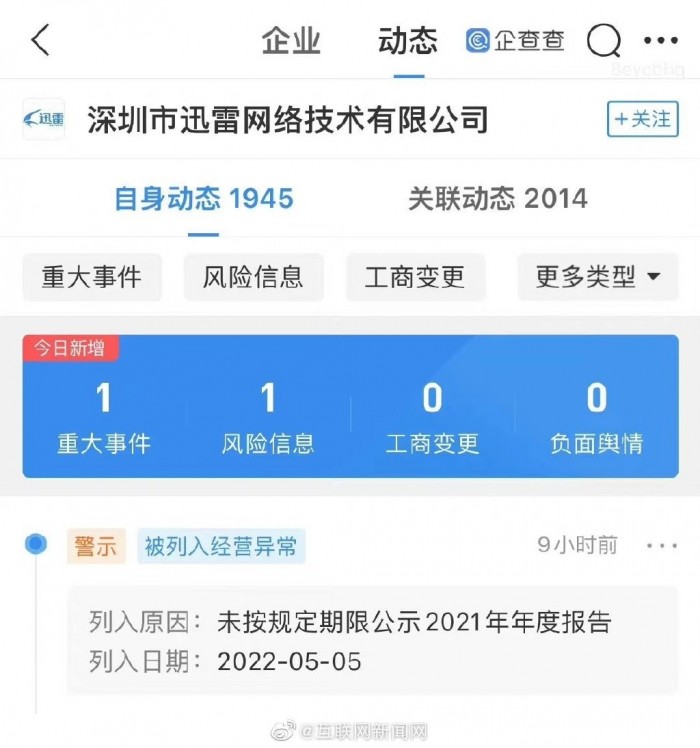700x748 pixels.
Task: Go back using the top-left arrow
Action: 40,41
